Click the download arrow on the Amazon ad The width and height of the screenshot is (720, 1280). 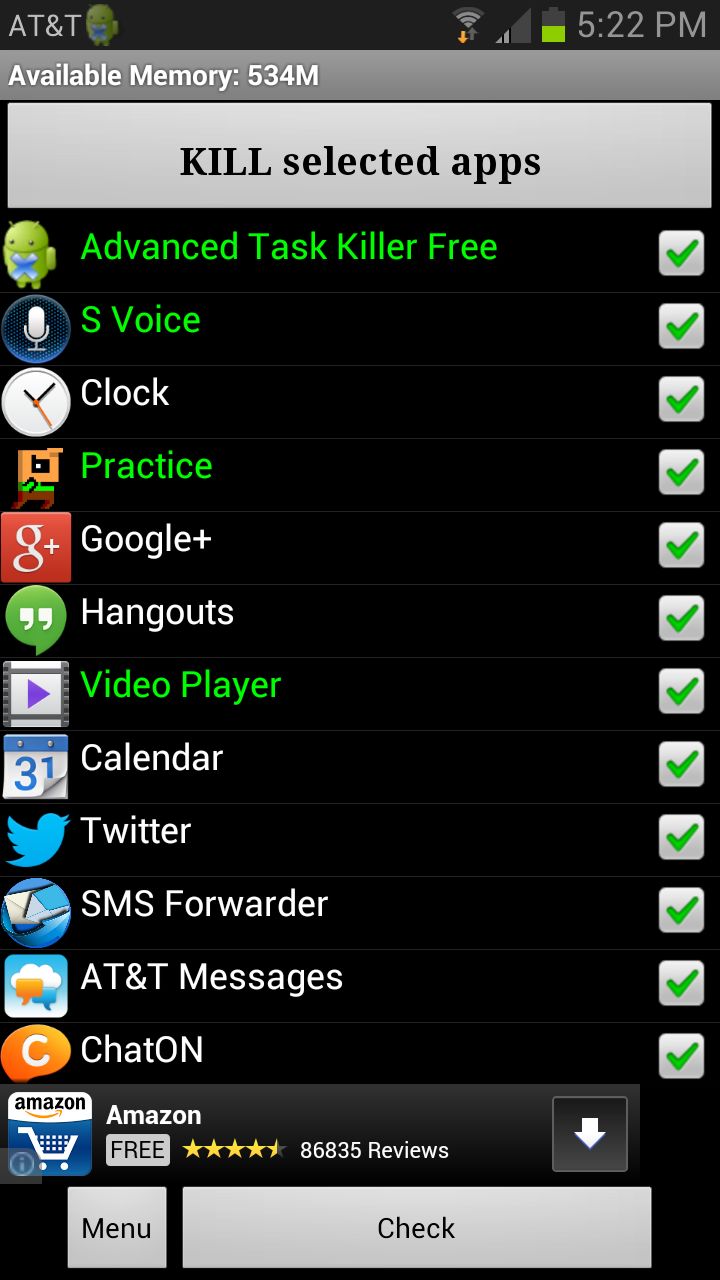pyautogui.click(x=589, y=1133)
